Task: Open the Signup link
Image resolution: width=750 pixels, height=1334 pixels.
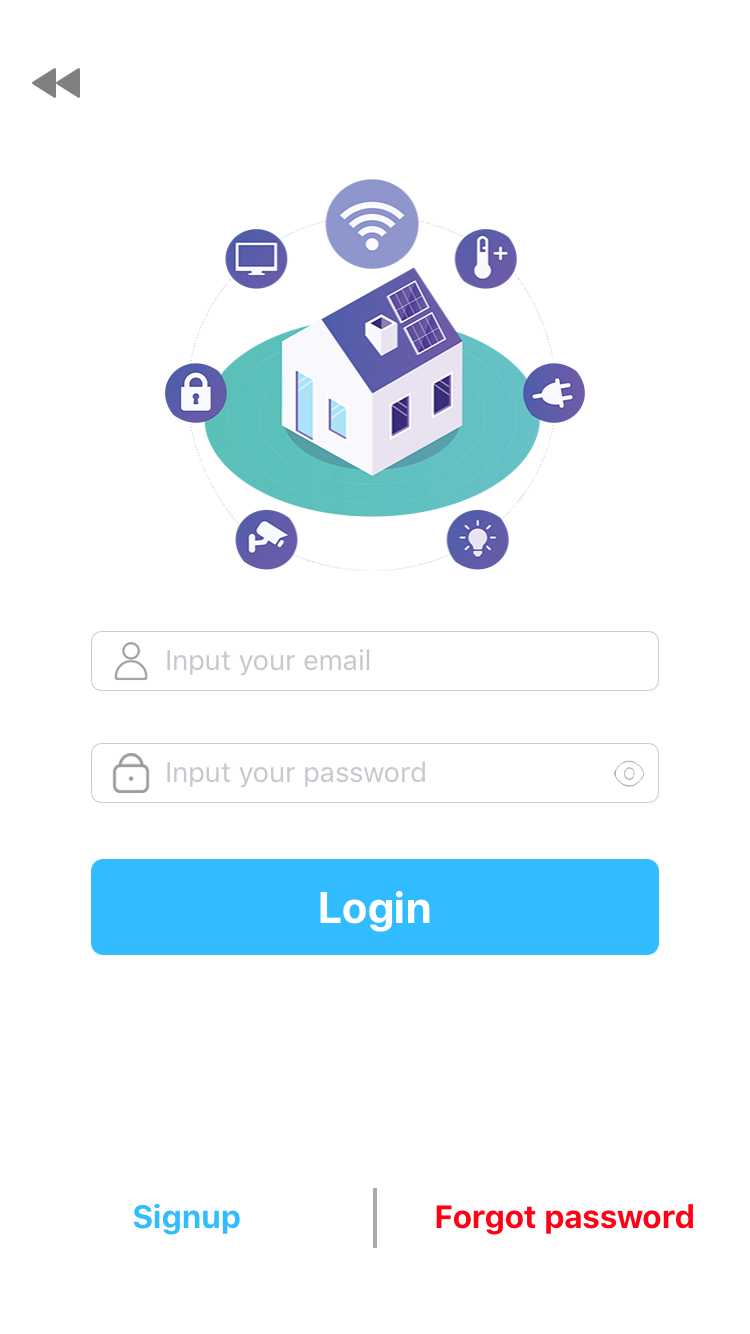Action: [x=187, y=1217]
